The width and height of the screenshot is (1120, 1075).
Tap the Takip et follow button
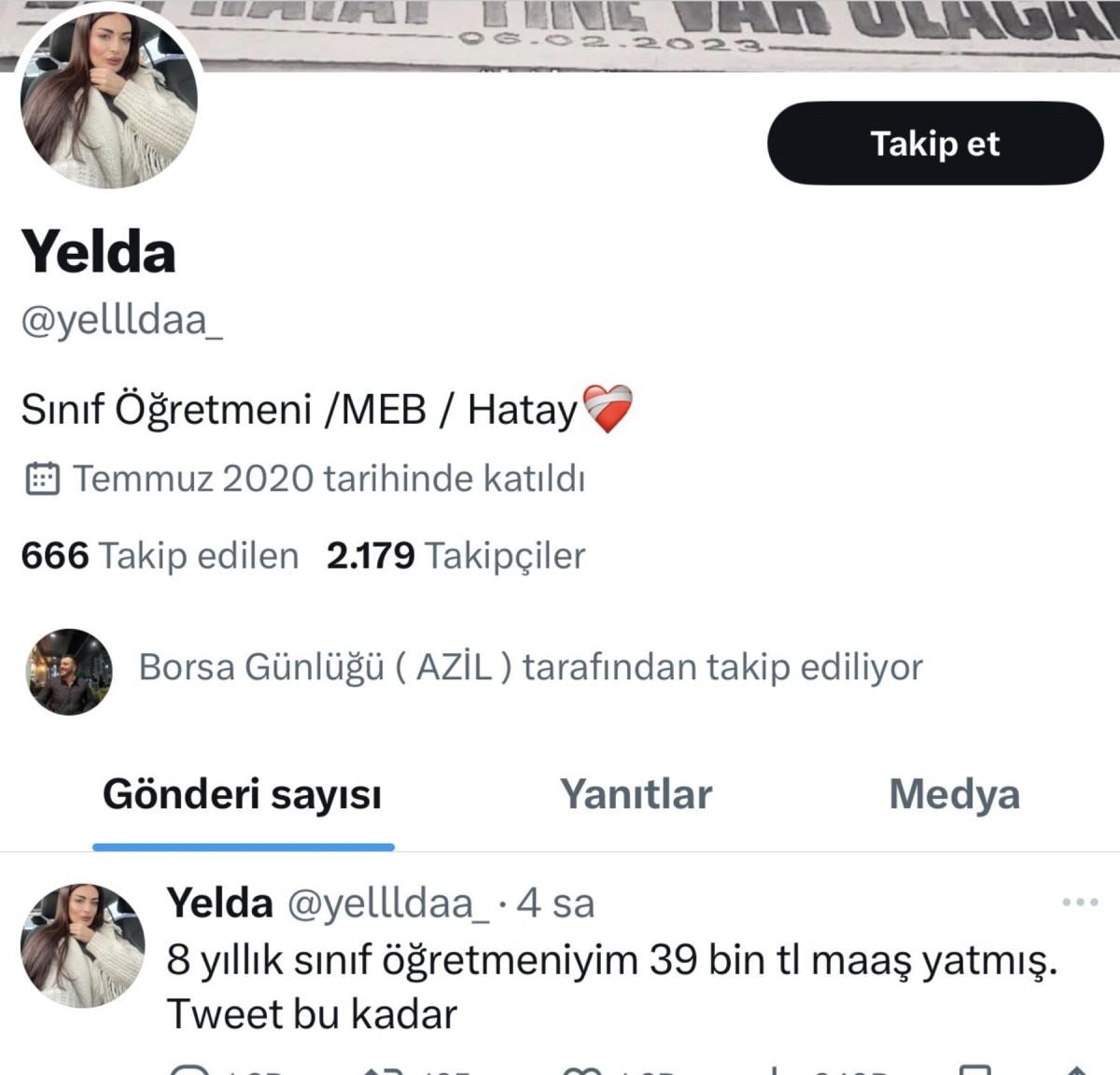tap(935, 144)
